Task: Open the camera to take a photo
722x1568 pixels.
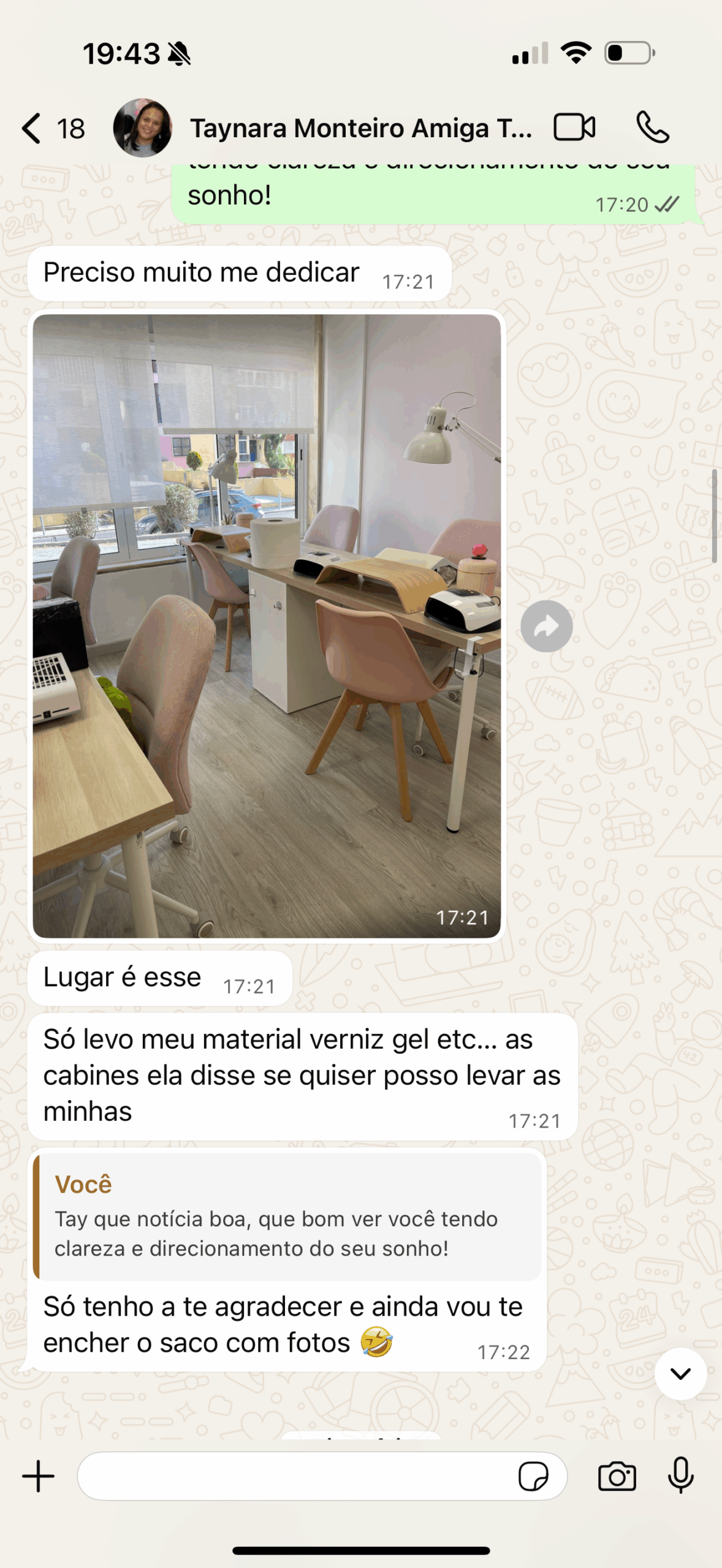Action: tap(617, 1476)
